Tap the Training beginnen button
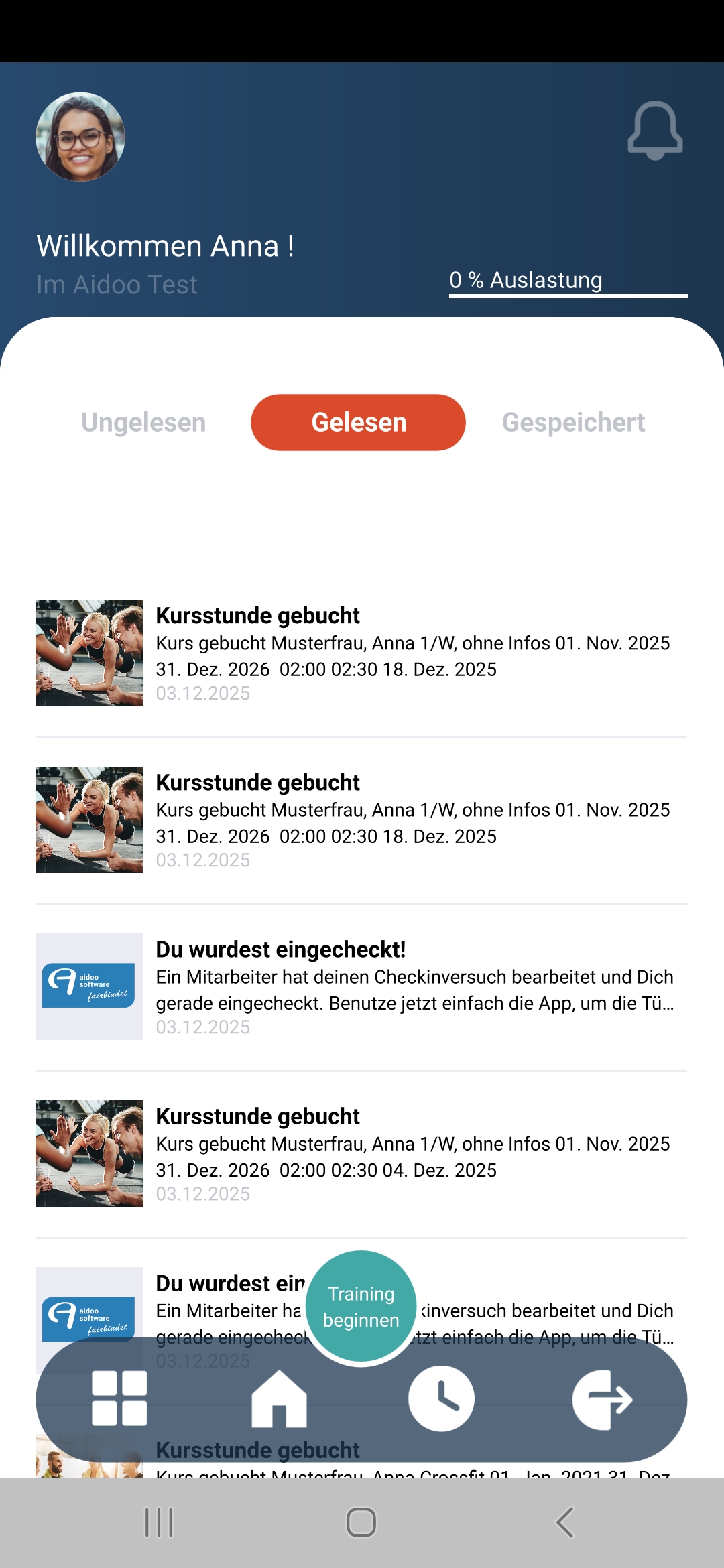The width and height of the screenshot is (724, 1568). pyautogui.click(x=361, y=1307)
